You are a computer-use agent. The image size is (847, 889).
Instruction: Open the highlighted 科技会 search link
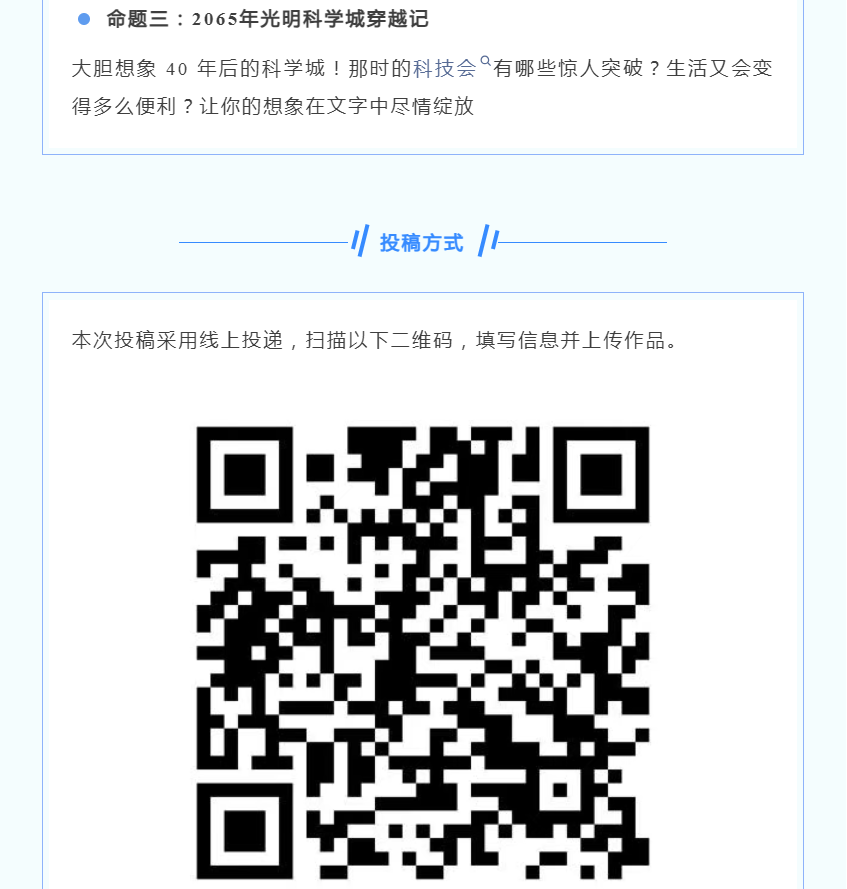pyautogui.click(x=446, y=69)
